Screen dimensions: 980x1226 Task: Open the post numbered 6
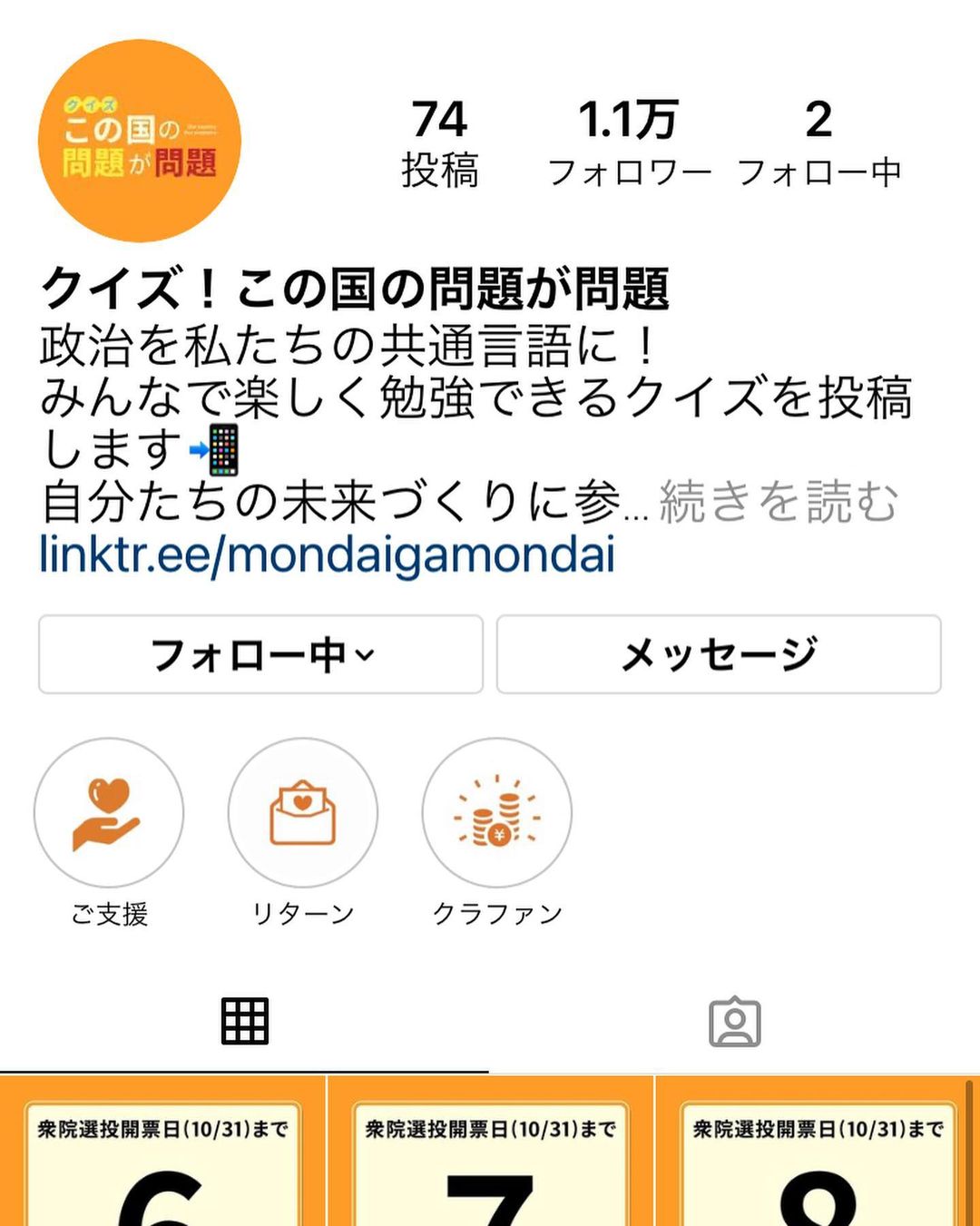tap(162, 1152)
